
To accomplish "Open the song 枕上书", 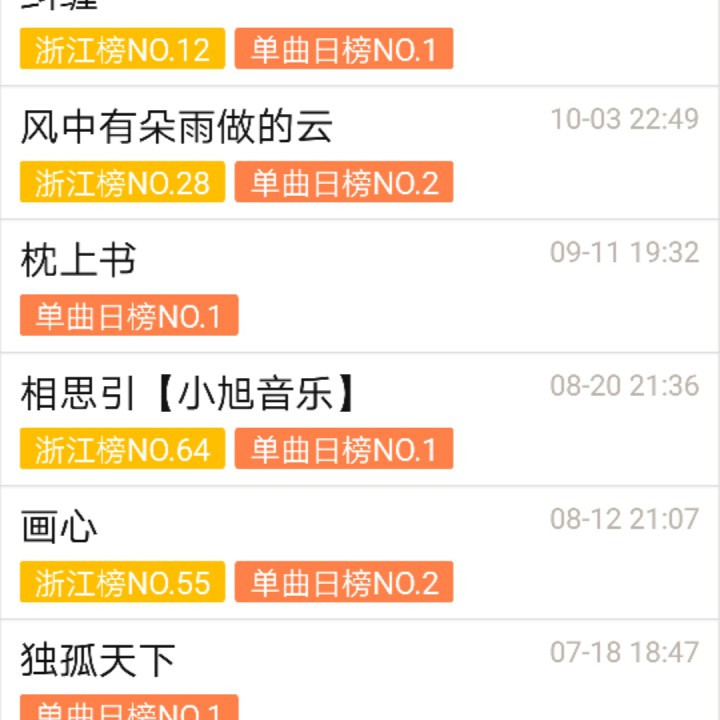I will [x=78, y=261].
